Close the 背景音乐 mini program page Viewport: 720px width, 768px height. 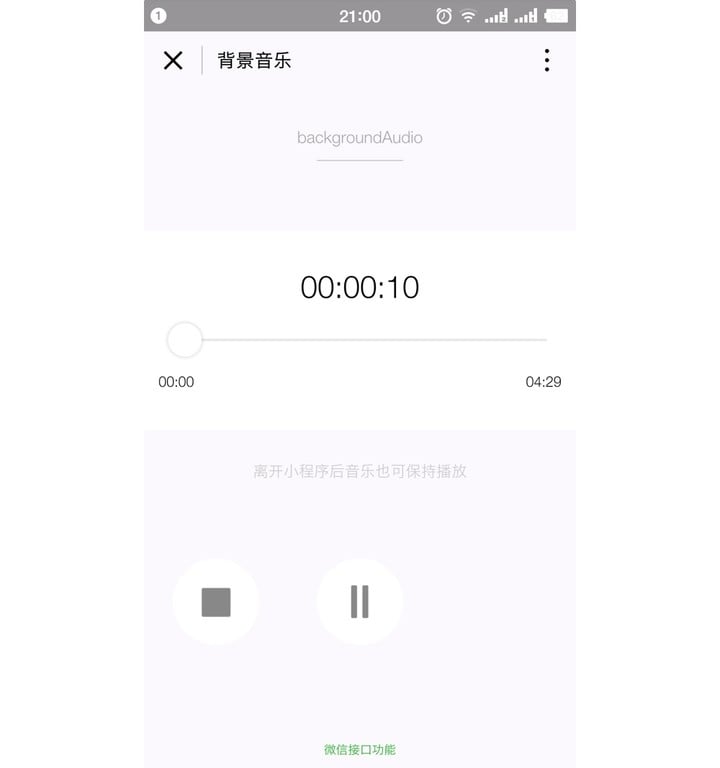(x=173, y=60)
